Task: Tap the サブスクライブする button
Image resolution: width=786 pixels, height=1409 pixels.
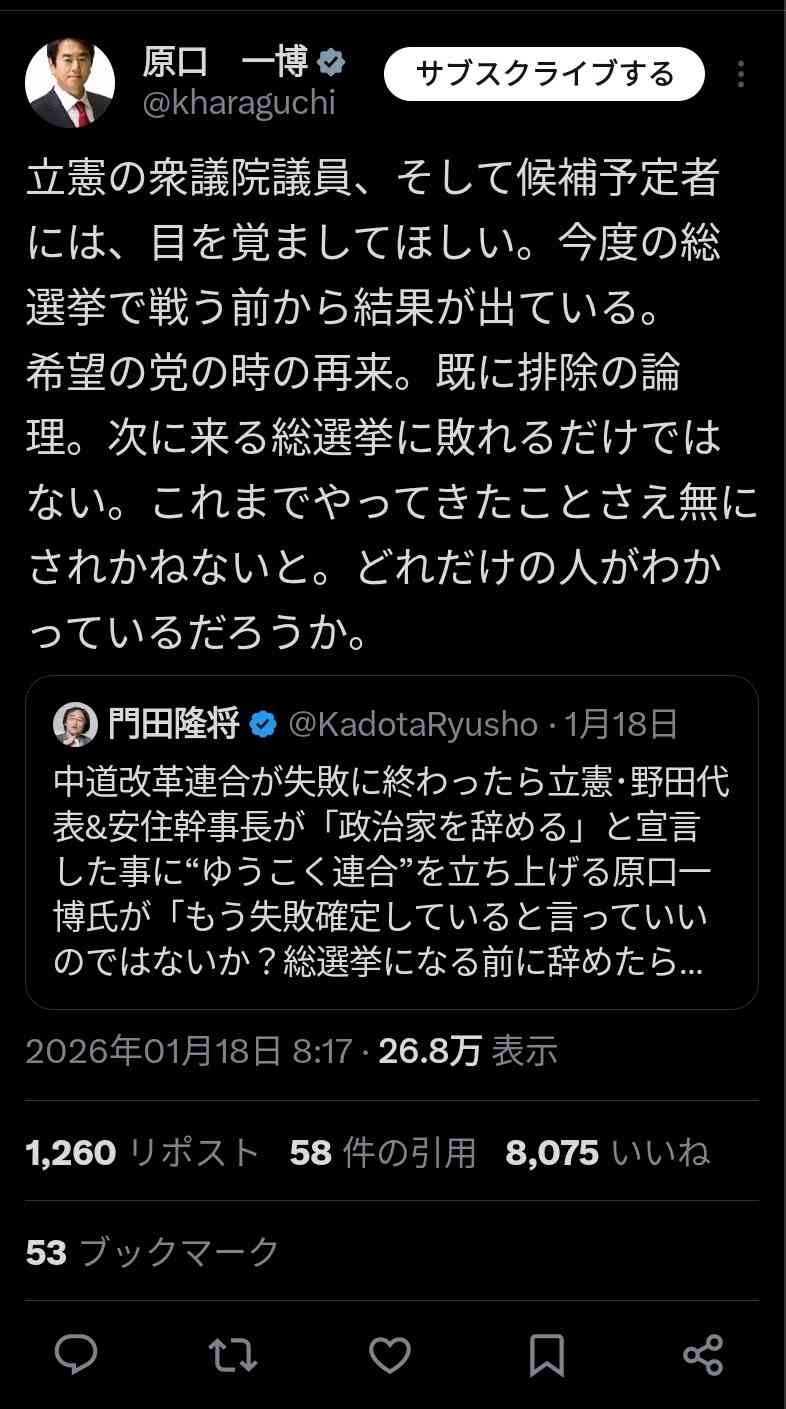Action: pos(544,74)
